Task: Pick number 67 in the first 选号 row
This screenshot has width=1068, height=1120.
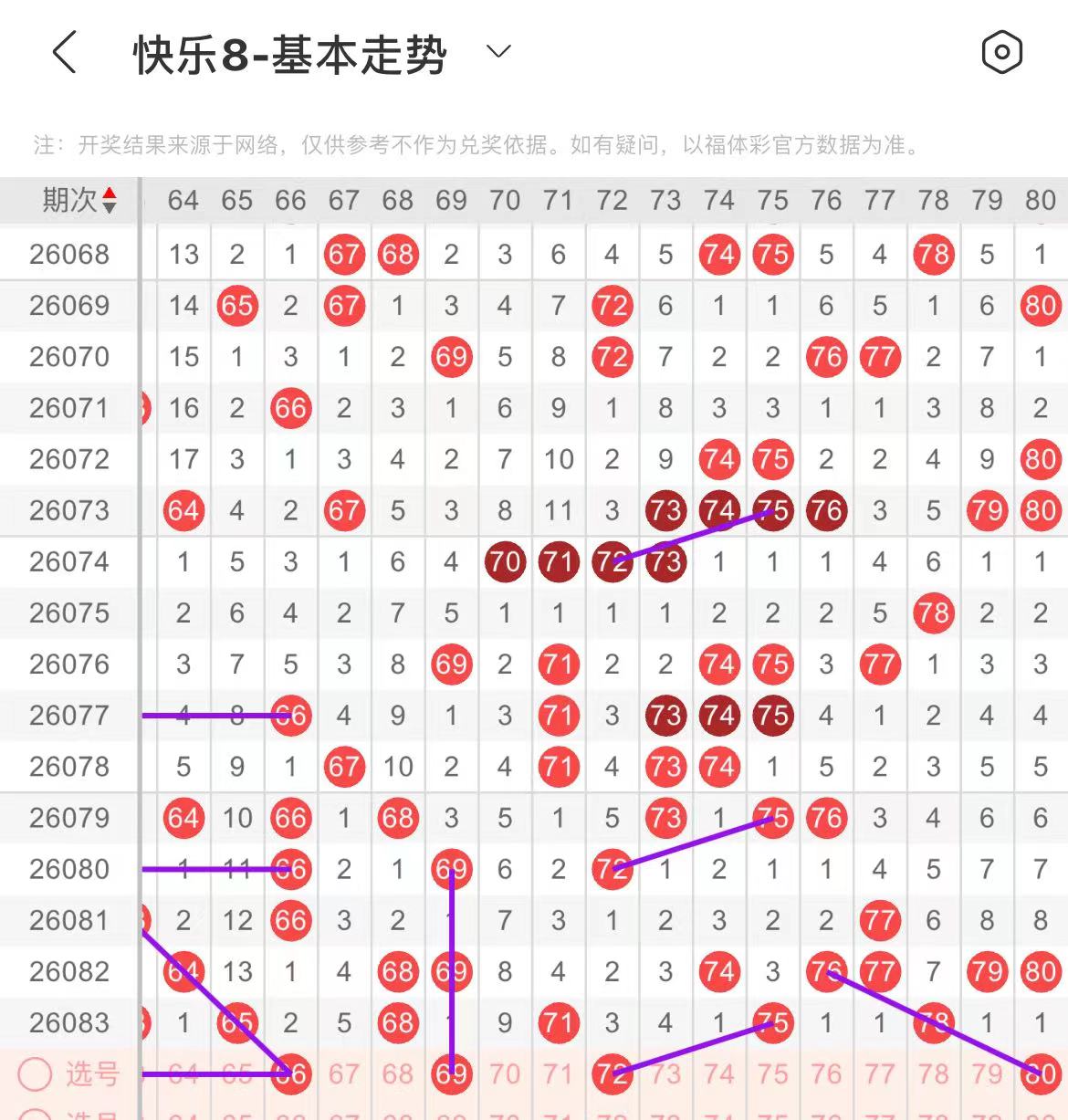Action: 344,1074
